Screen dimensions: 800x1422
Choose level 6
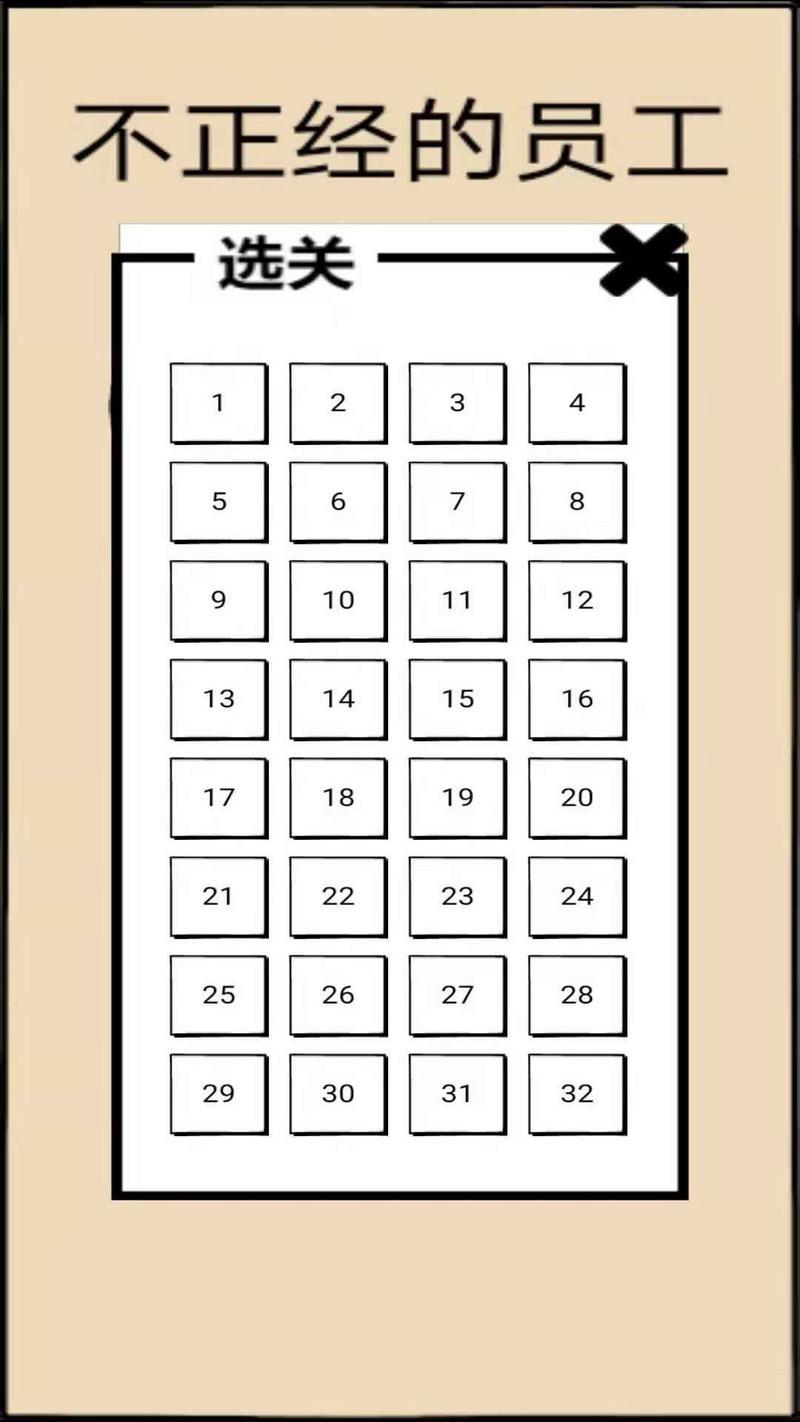pos(338,502)
